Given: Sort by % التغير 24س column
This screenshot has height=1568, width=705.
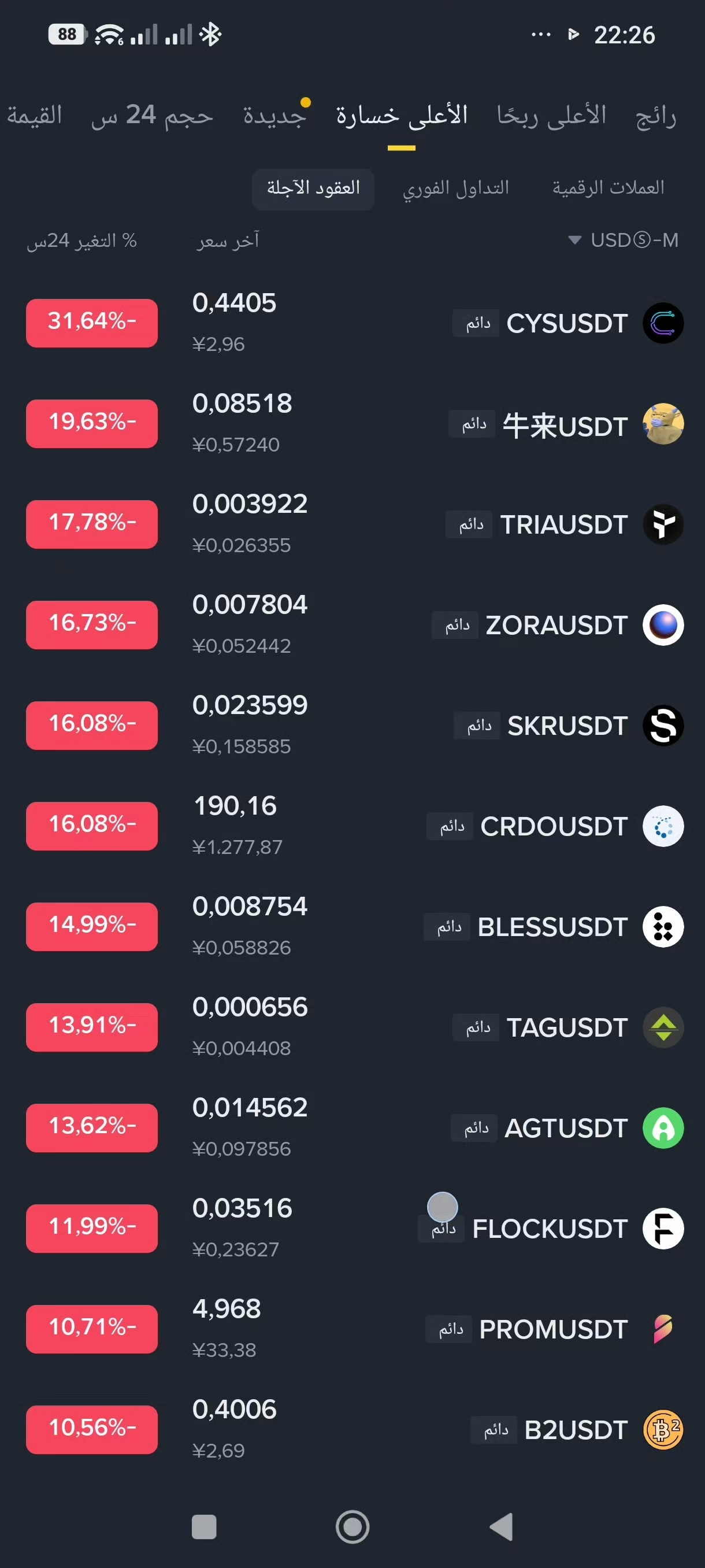Looking at the screenshot, I should coord(81,241).
